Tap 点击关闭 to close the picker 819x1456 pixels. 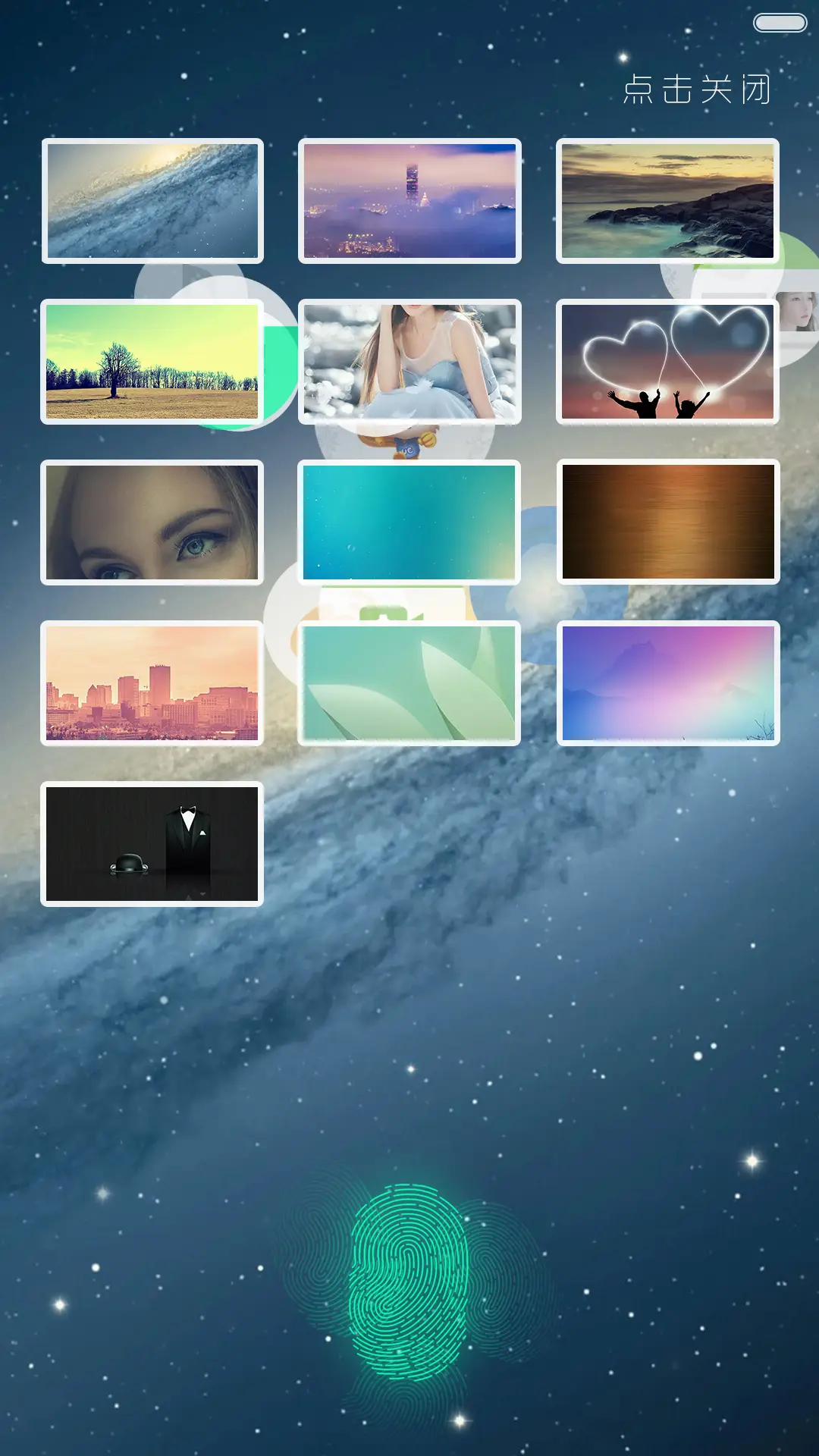click(x=697, y=89)
